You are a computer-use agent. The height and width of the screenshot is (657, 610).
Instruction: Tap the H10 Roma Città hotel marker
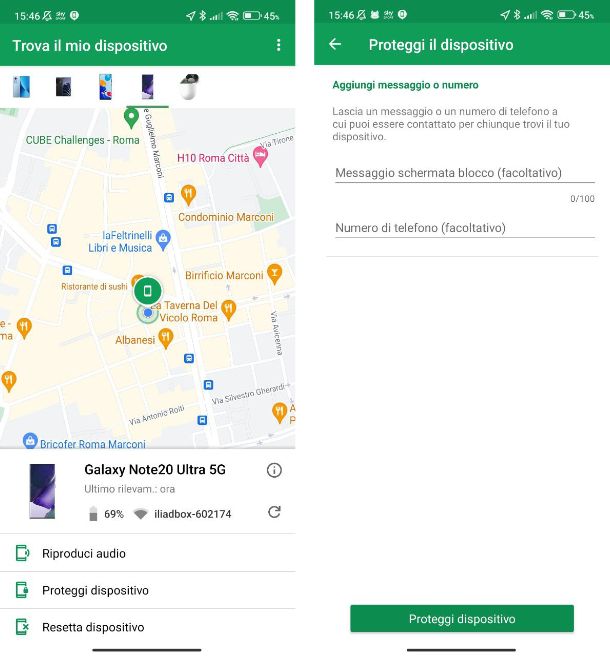coord(262,155)
